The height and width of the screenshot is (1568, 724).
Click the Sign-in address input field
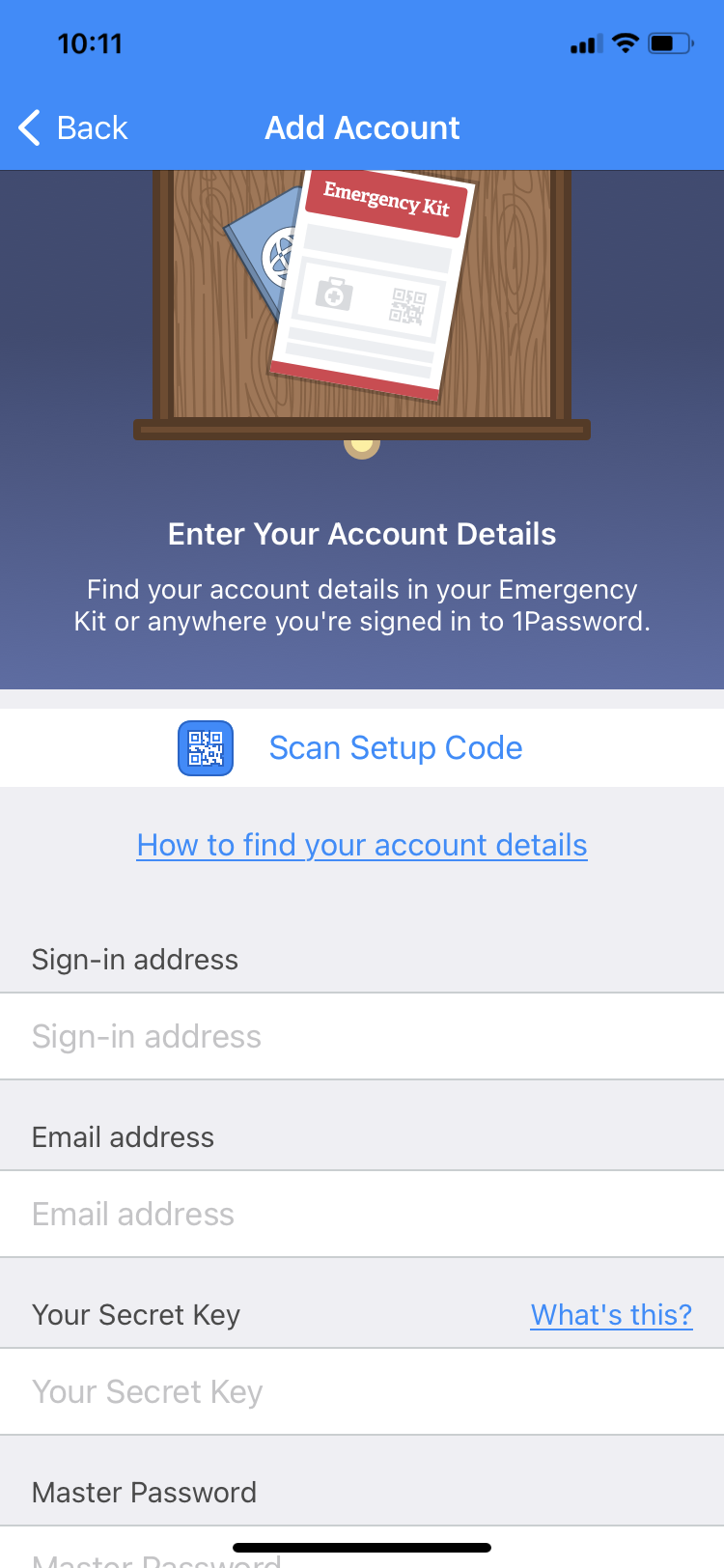point(362,1036)
